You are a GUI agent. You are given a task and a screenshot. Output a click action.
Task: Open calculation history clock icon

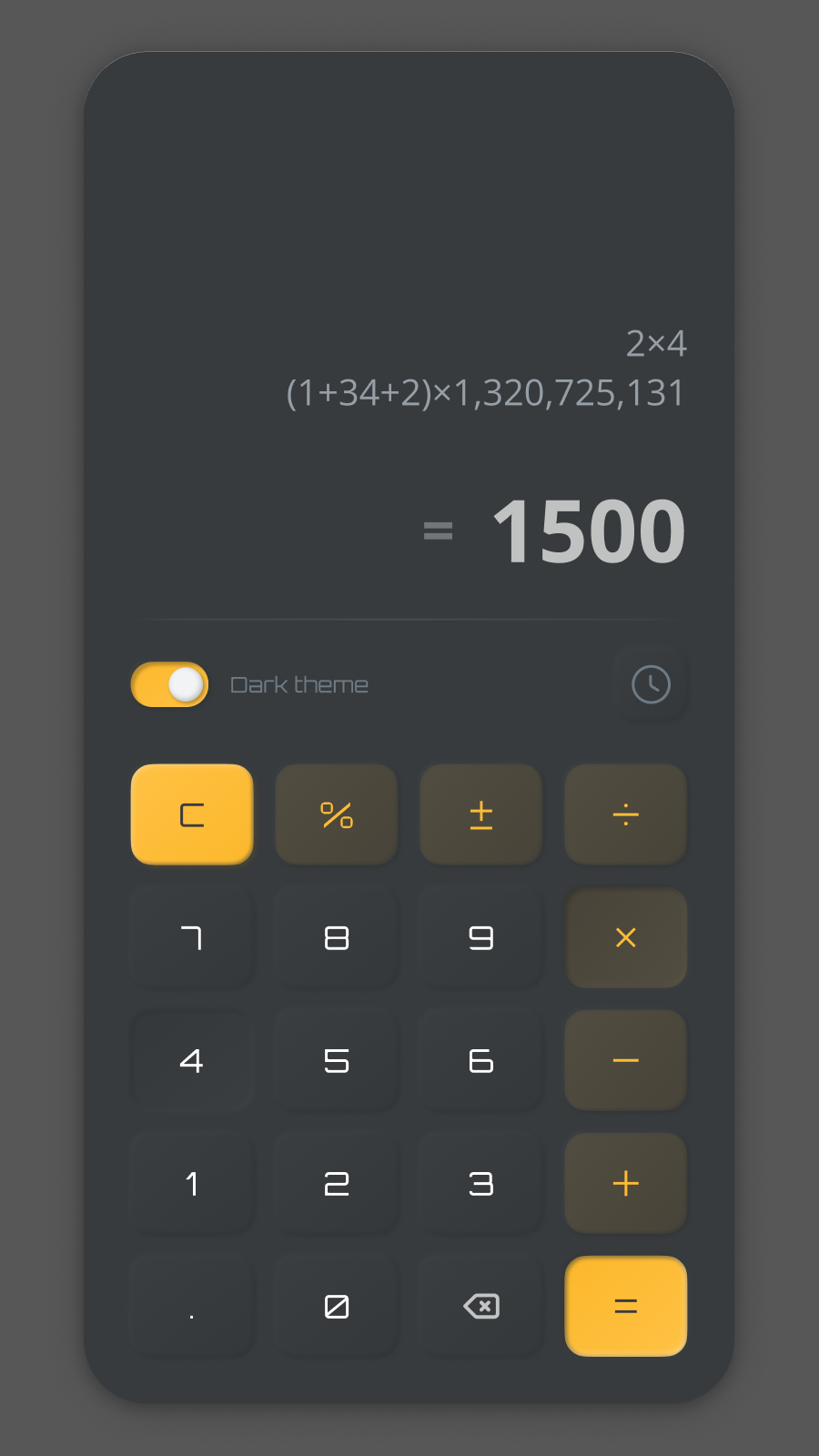(x=651, y=684)
